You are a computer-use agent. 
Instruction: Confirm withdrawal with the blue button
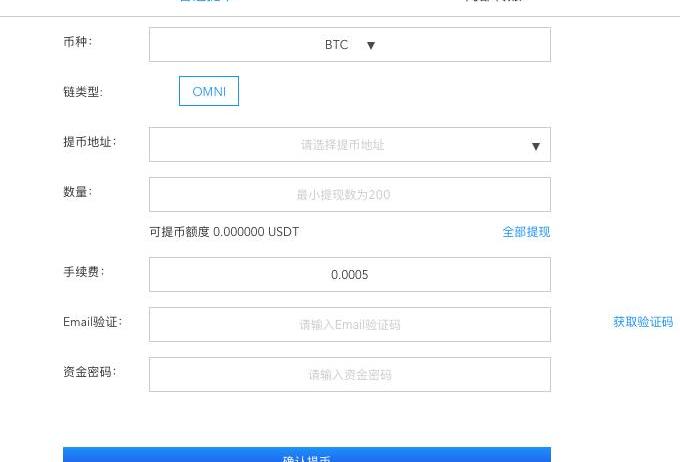tap(307, 455)
